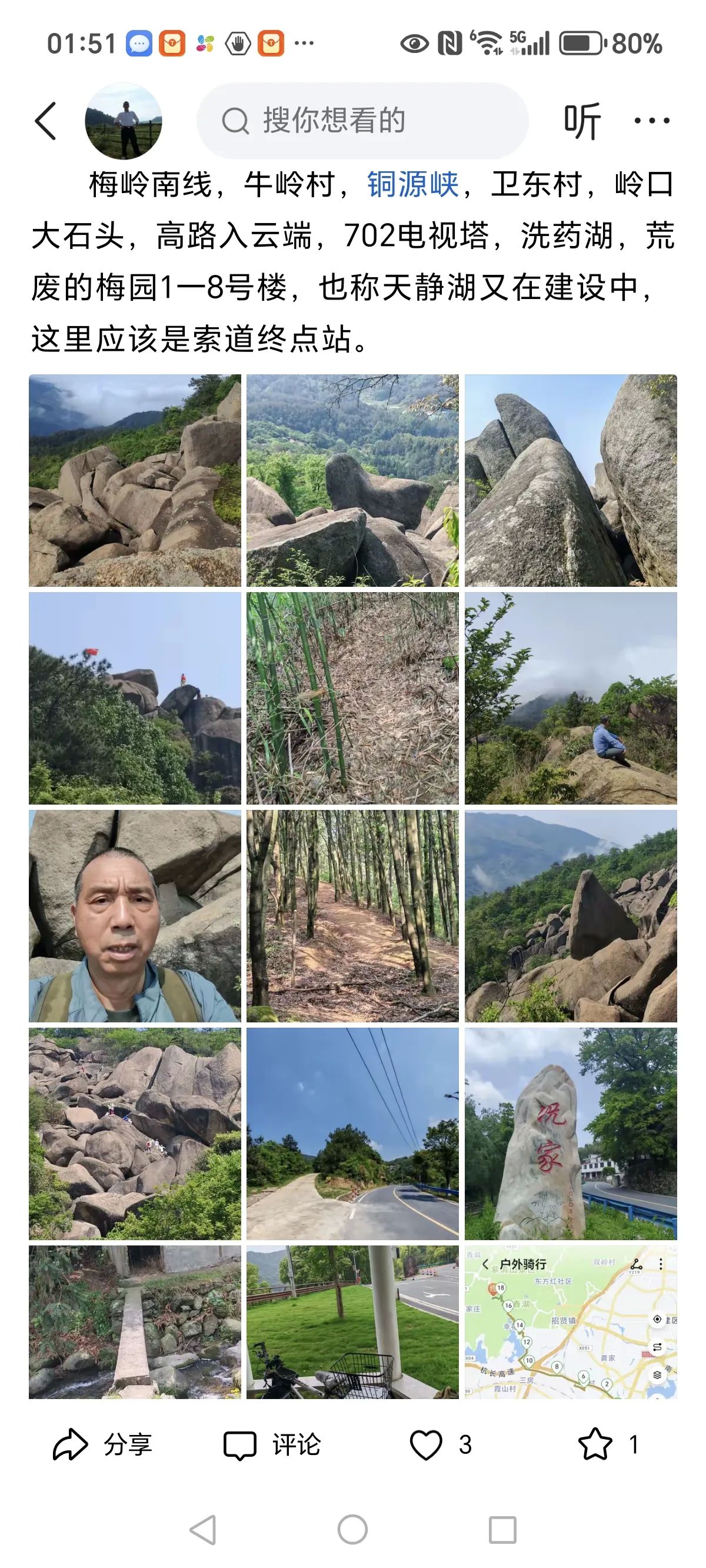Viewport: 706px width, 1568px height.
Task: Favorite this post with the star
Action: [595, 1444]
